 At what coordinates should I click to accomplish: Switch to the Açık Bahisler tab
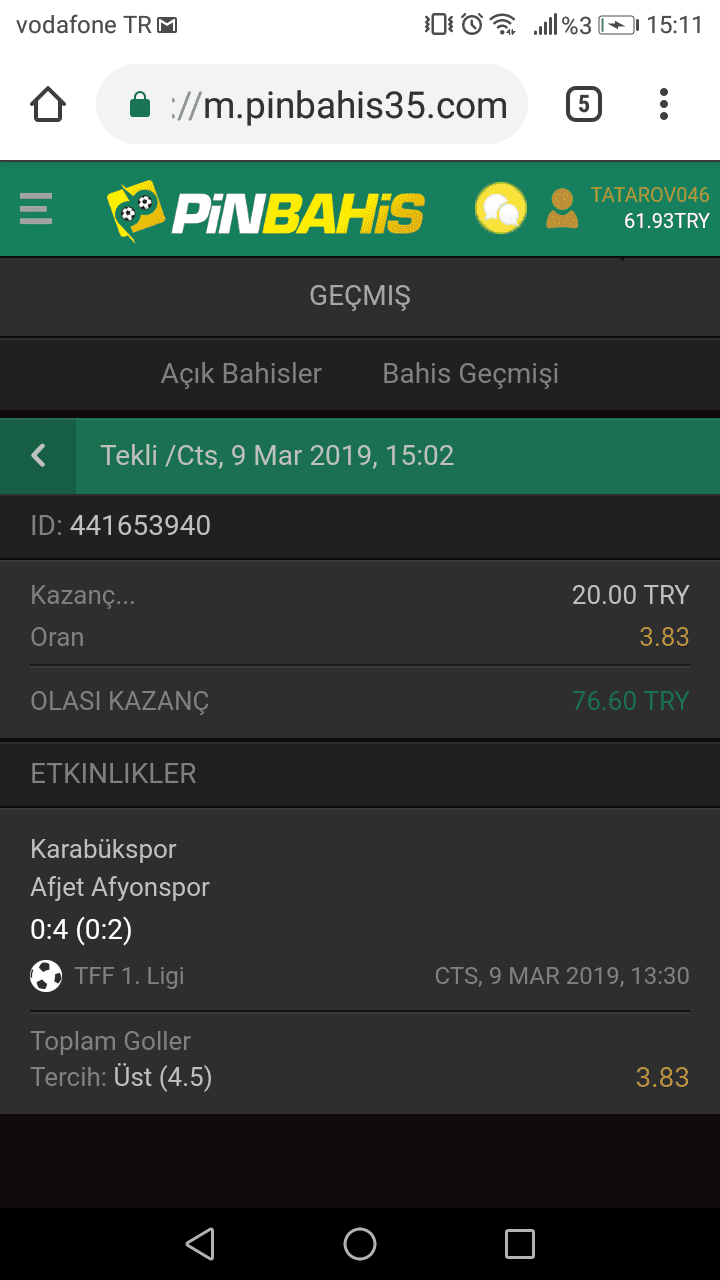[x=241, y=374]
